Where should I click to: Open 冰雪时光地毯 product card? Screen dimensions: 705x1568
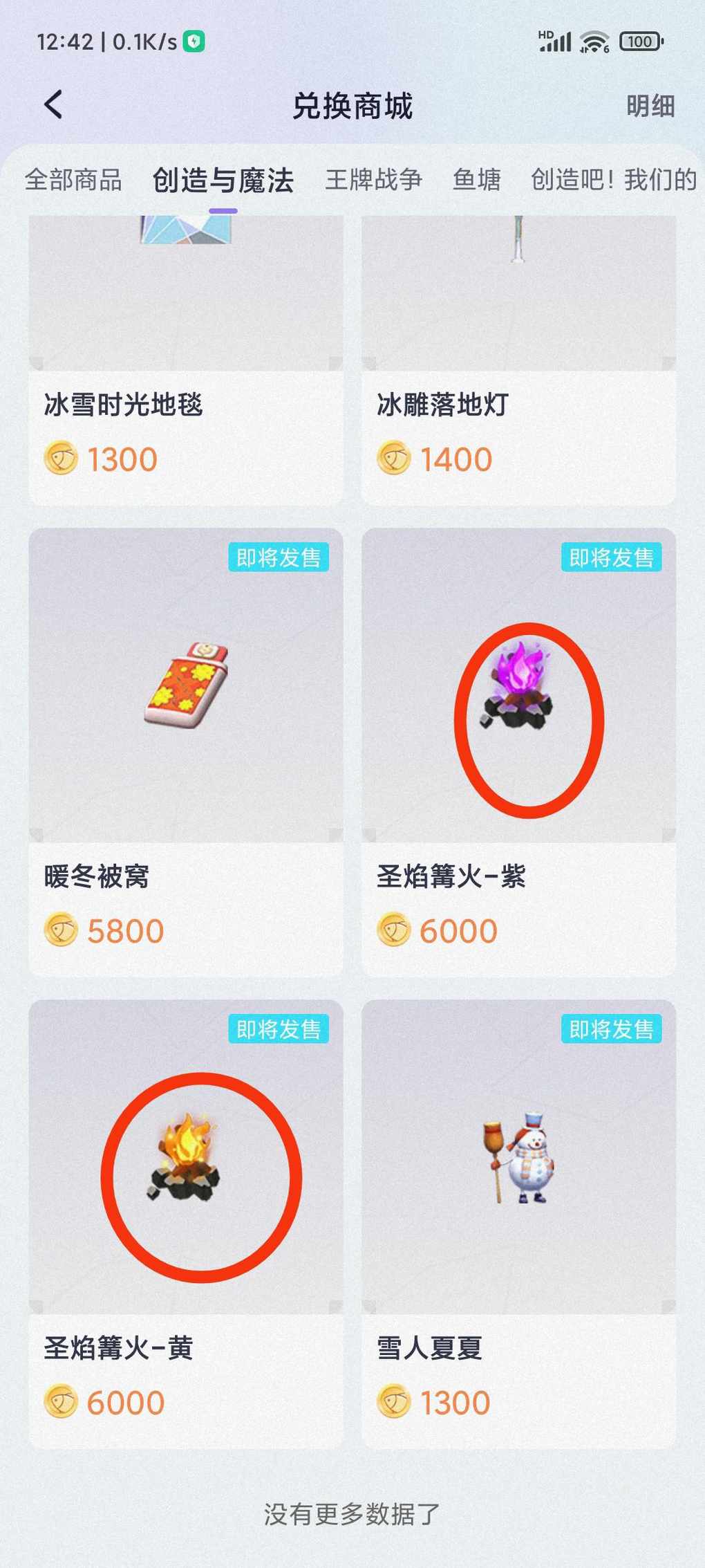click(x=185, y=360)
